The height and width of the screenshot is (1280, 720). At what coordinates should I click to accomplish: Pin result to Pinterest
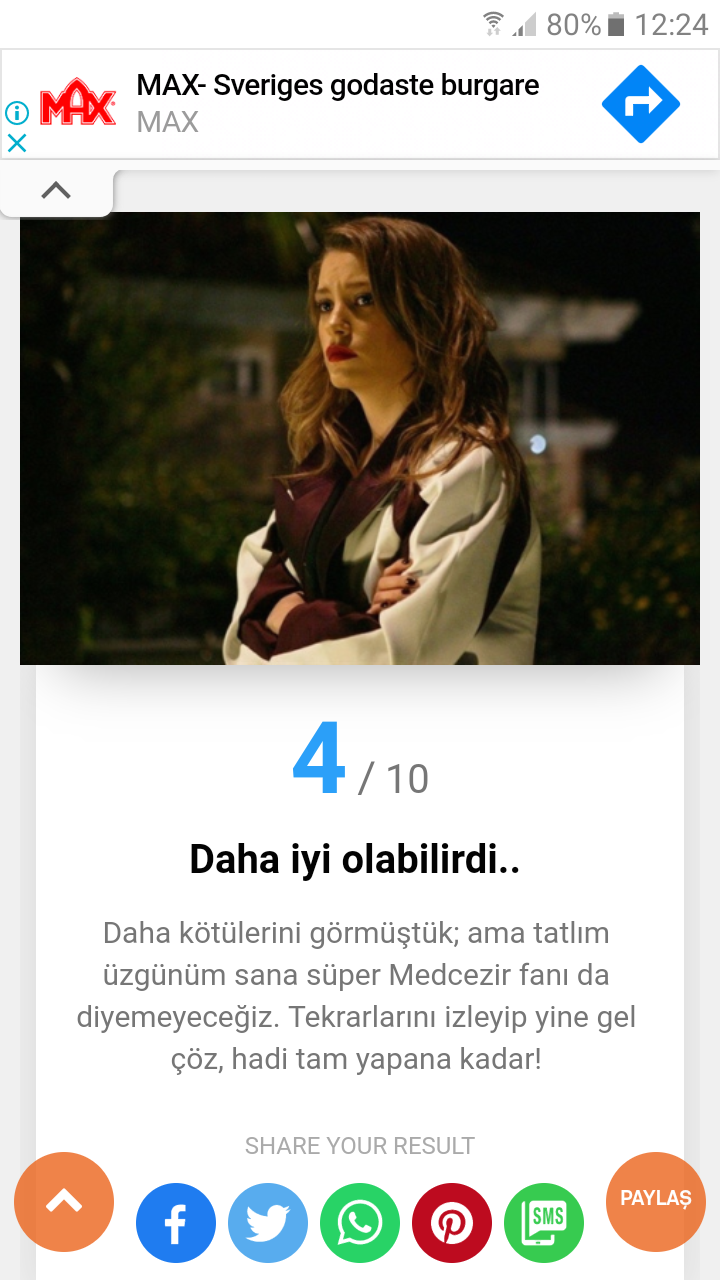tap(452, 1222)
